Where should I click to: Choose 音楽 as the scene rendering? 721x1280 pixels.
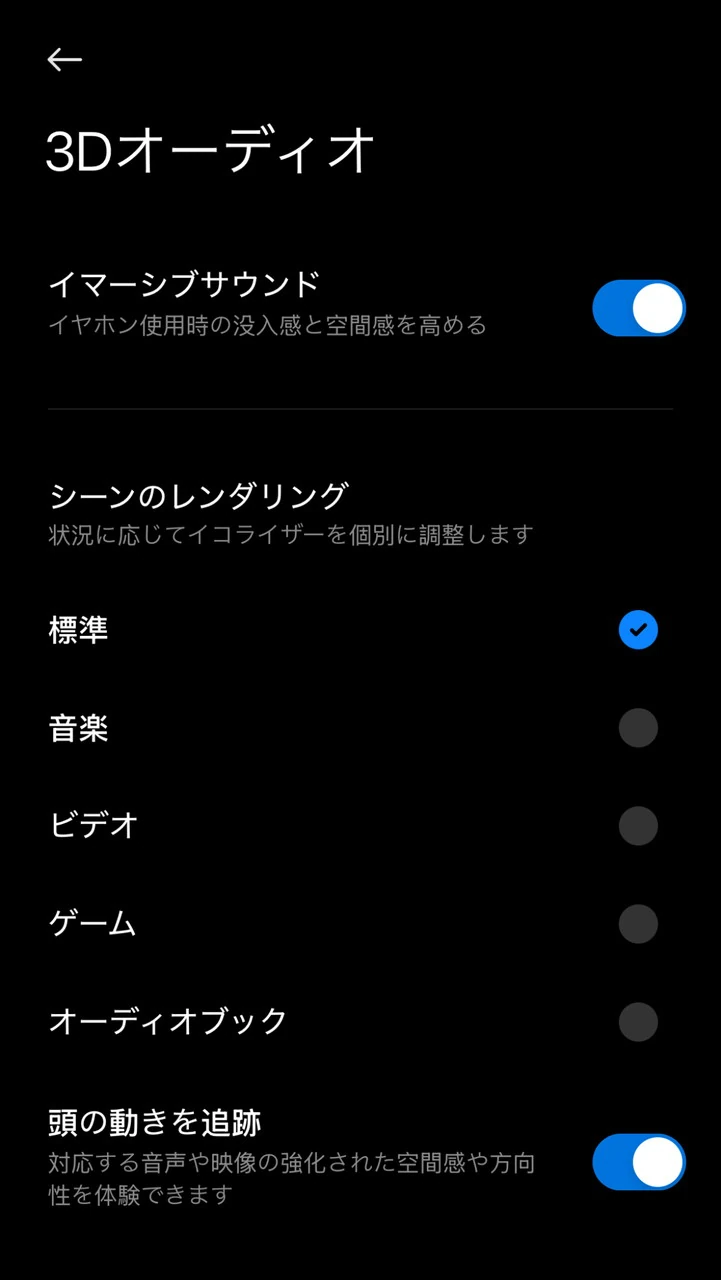pos(638,728)
